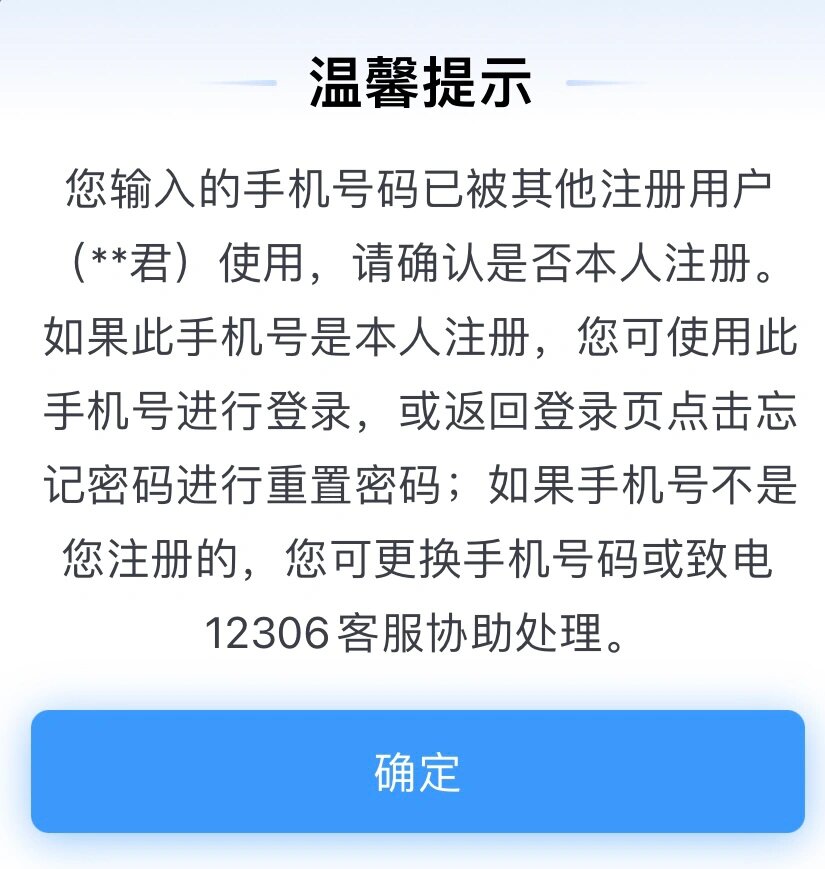The height and width of the screenshot is (869, 825).
Task: Acknowledge the notice via the 确定 button
Action: (412, 772)
